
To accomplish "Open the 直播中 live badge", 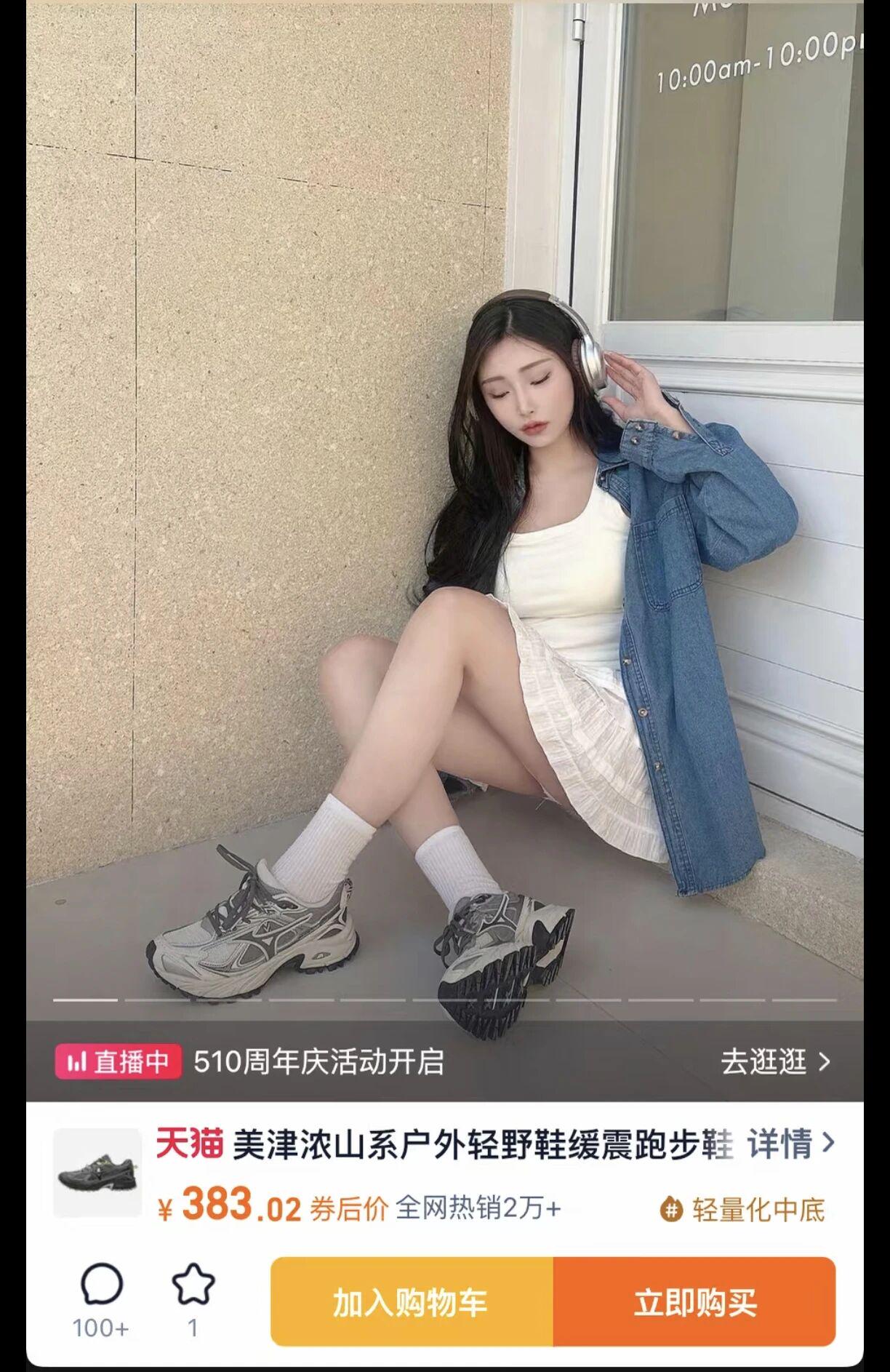I will (118, 1062).
